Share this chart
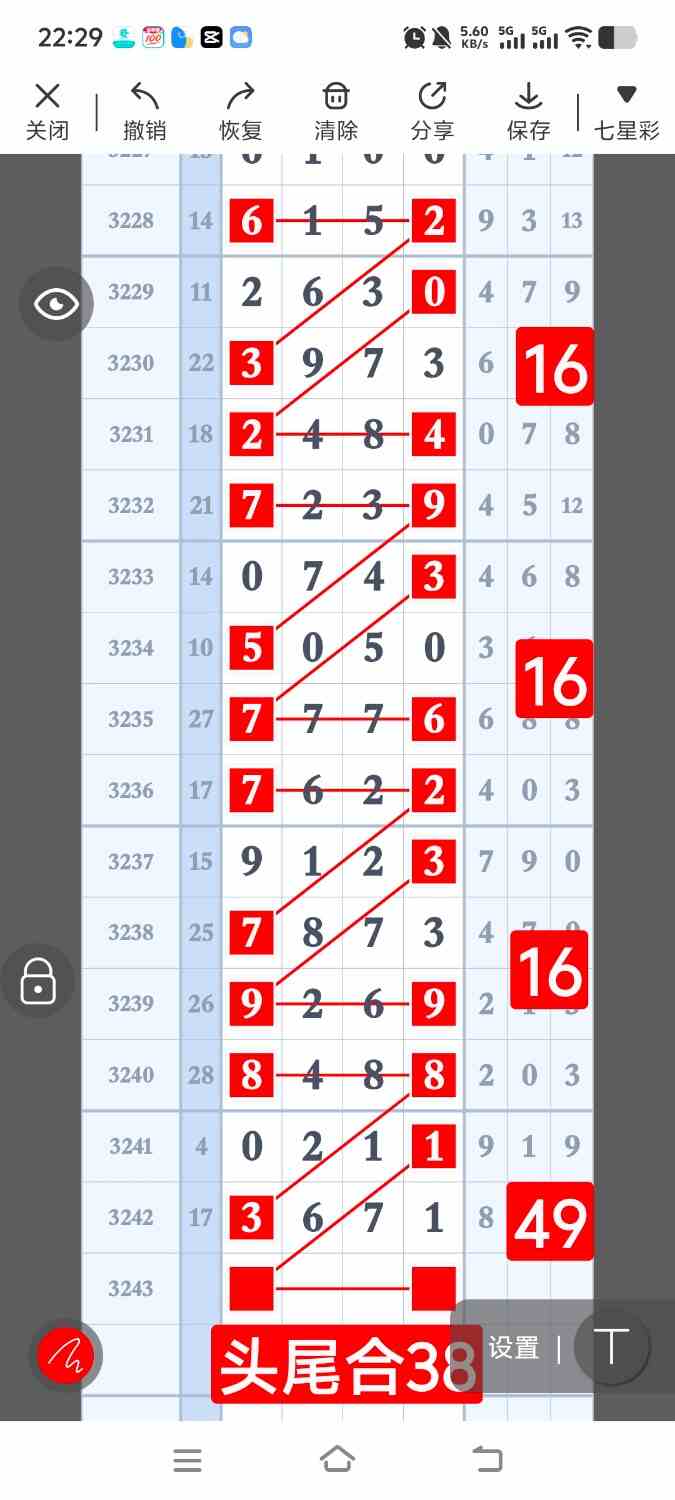 [432, 111]
